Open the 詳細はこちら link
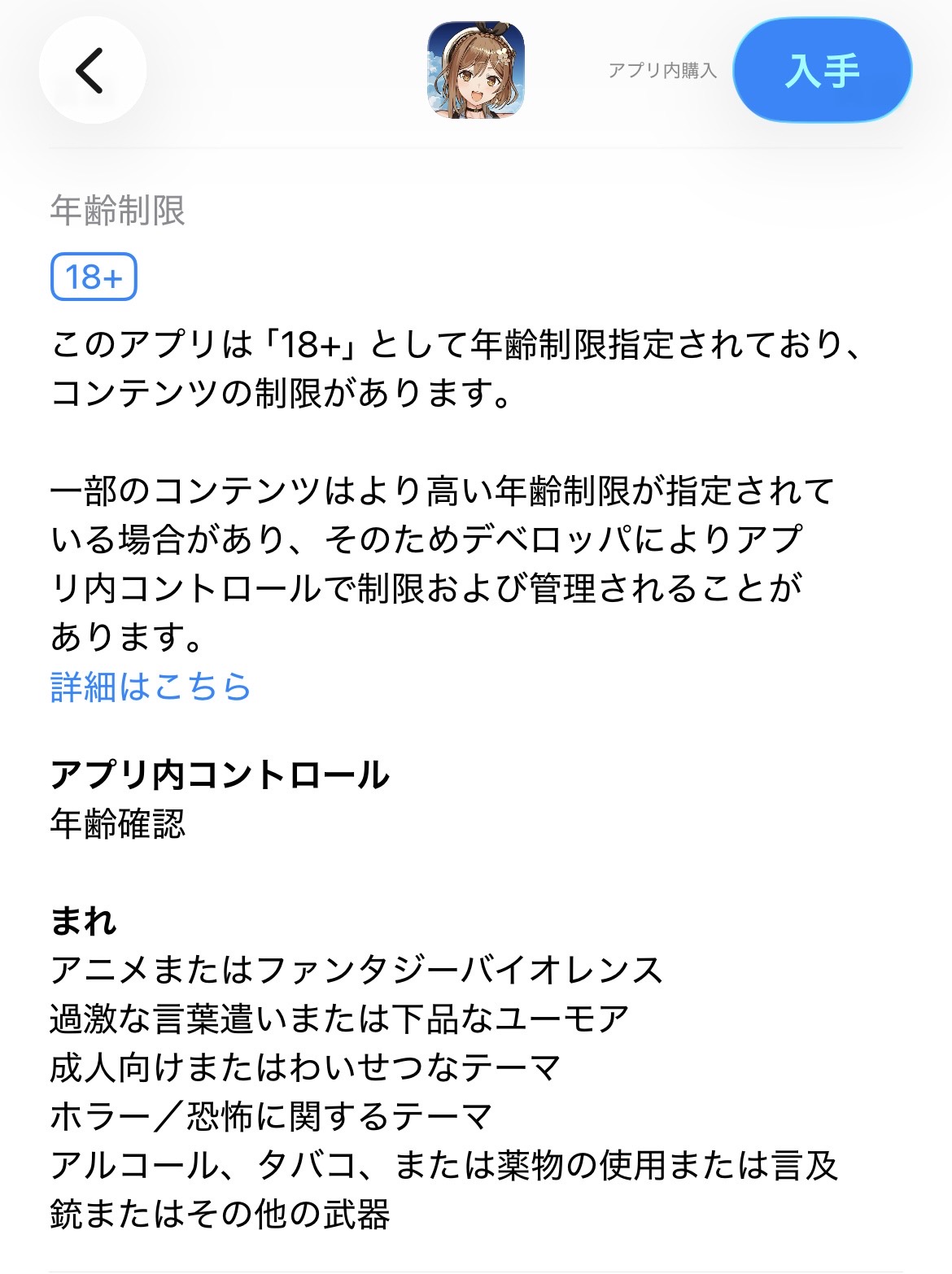952x1274 pixels. point(151,686)
